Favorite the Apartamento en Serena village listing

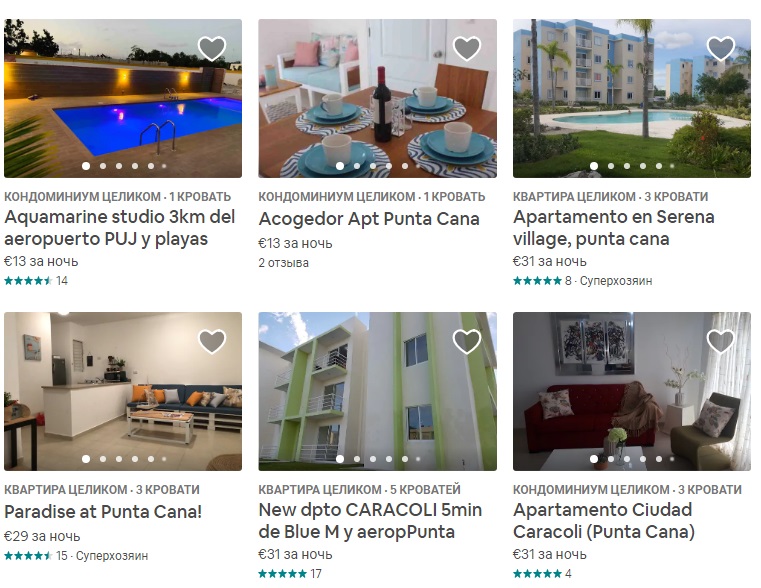(x=721, y=48)
